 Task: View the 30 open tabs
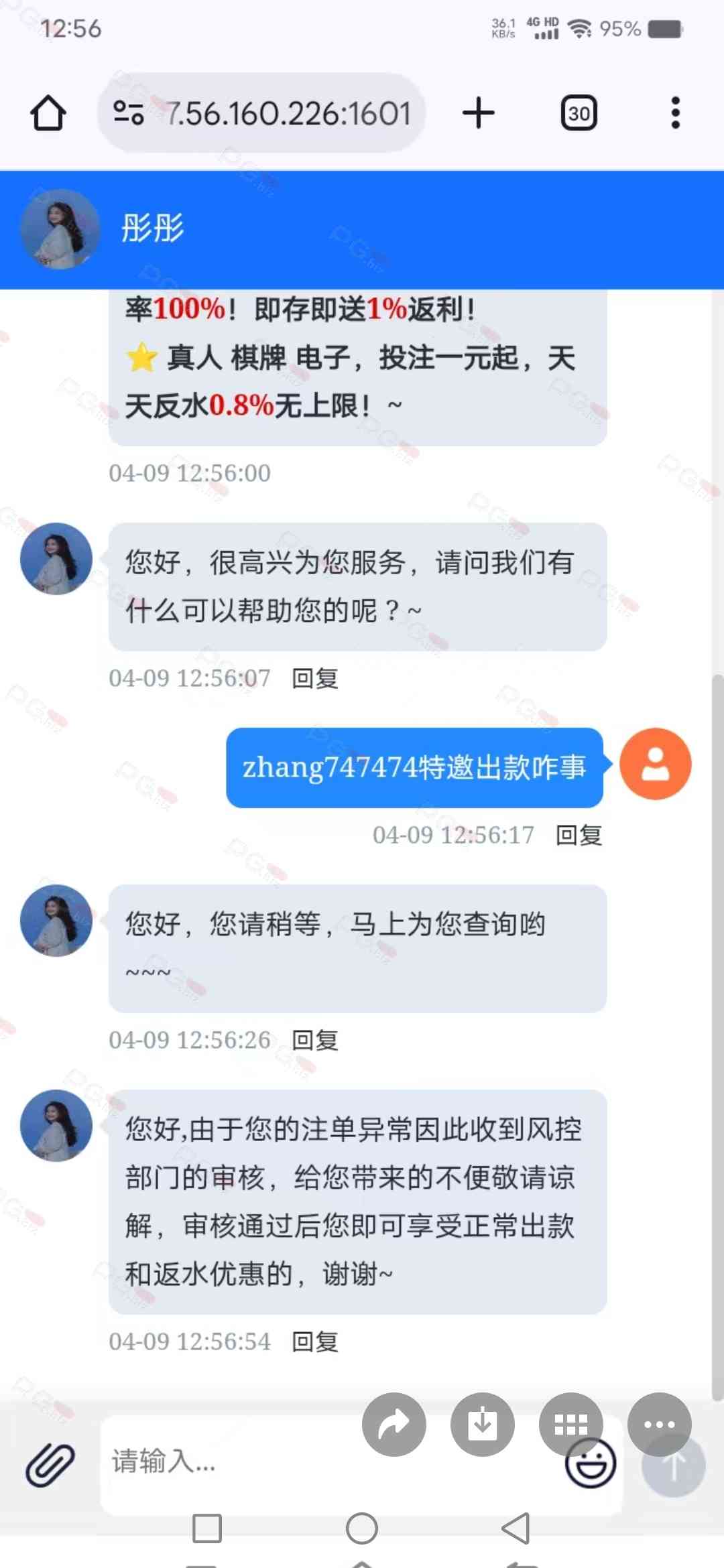[579, 113]
